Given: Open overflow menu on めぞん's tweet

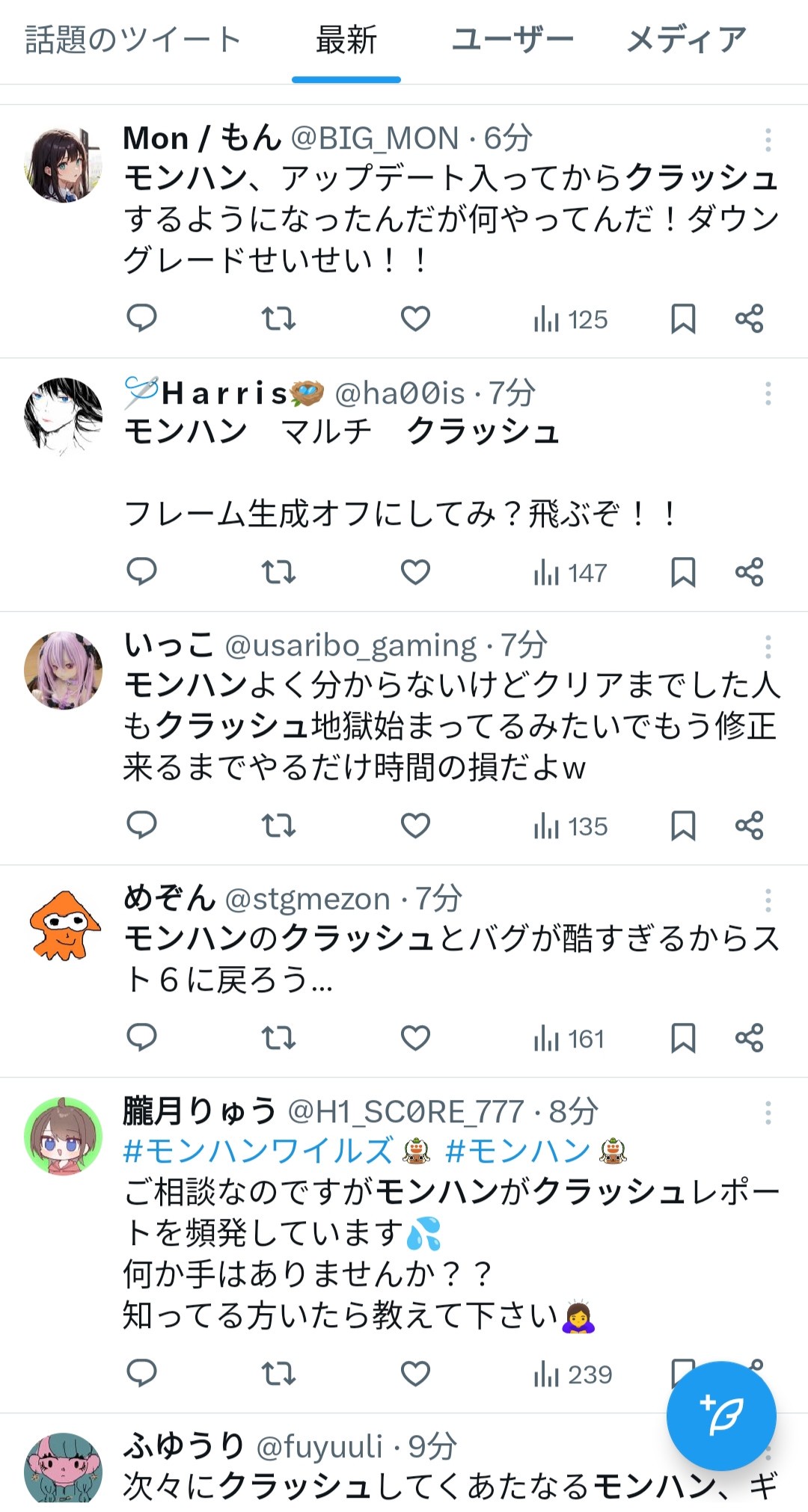Looking at the screenshot, I should [x=768, y=900].
